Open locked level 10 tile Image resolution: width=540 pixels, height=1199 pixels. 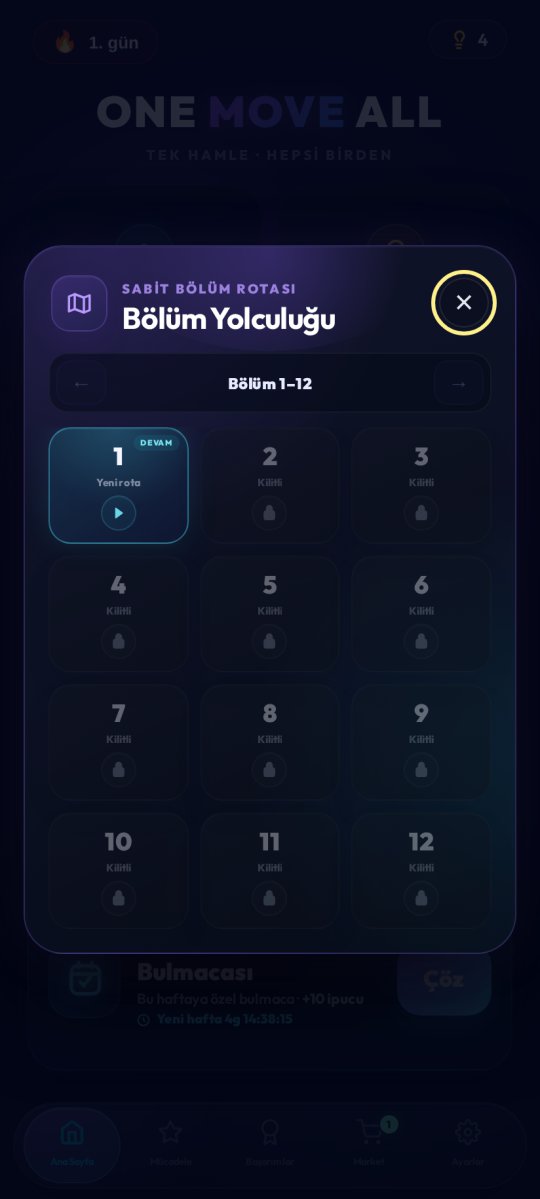[119, 871]
